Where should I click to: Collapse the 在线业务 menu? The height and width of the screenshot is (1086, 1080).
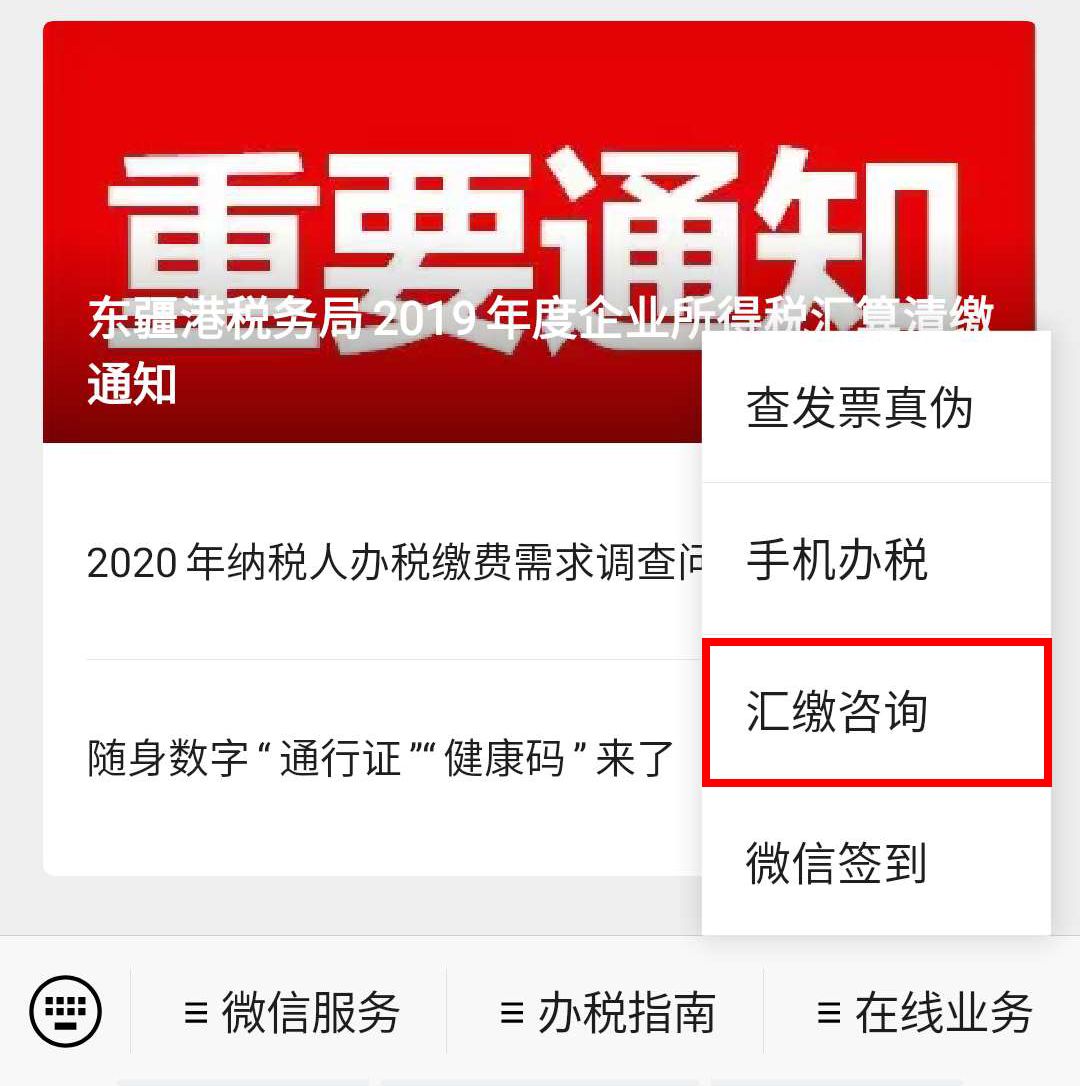[922, 1012]
